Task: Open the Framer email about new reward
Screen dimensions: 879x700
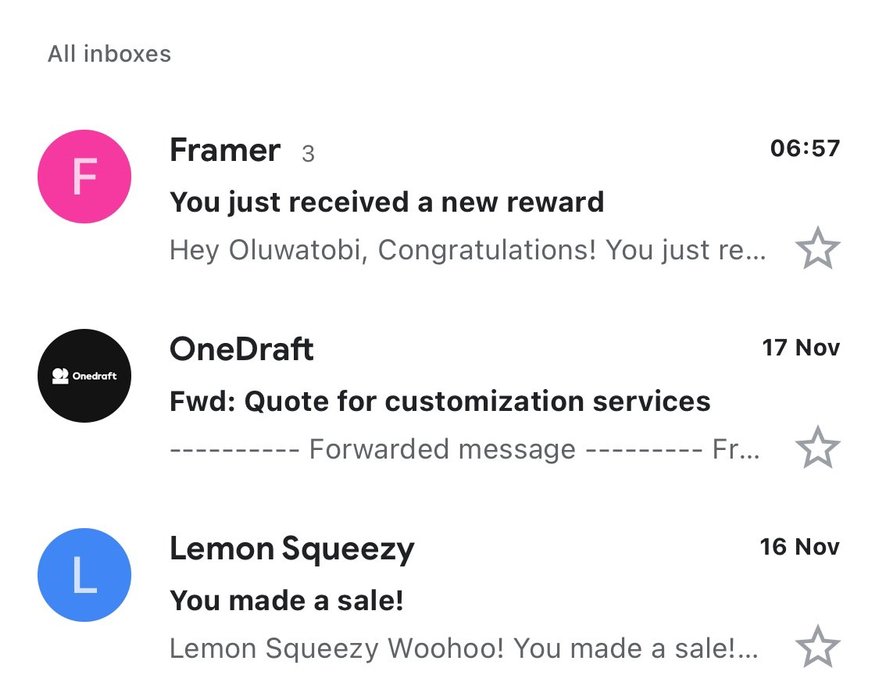Action: tap(386, 203)
